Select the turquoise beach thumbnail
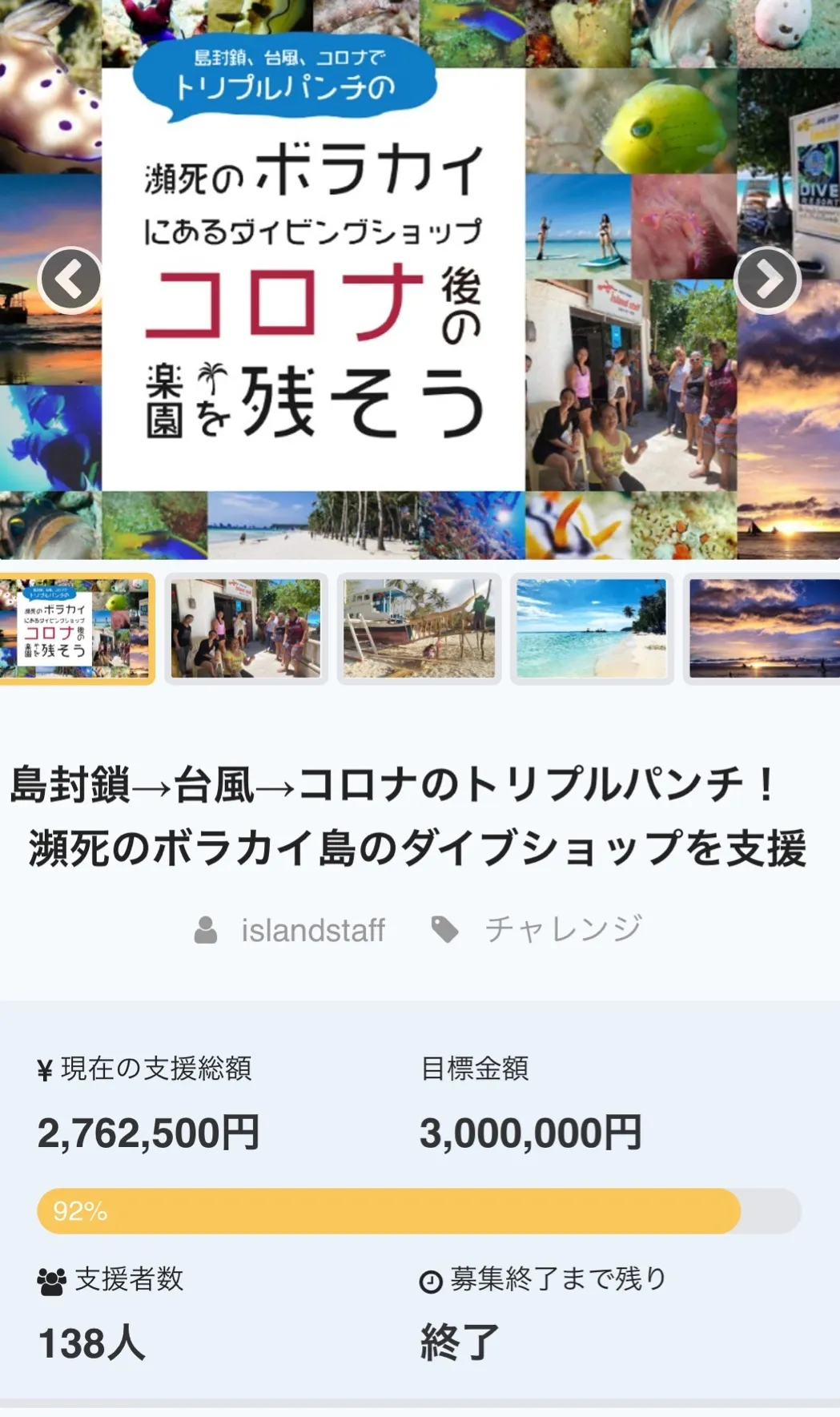Image resolution: width=840 pixels, height=1417 pixels. pyautogui.click(x=592, y=629)
